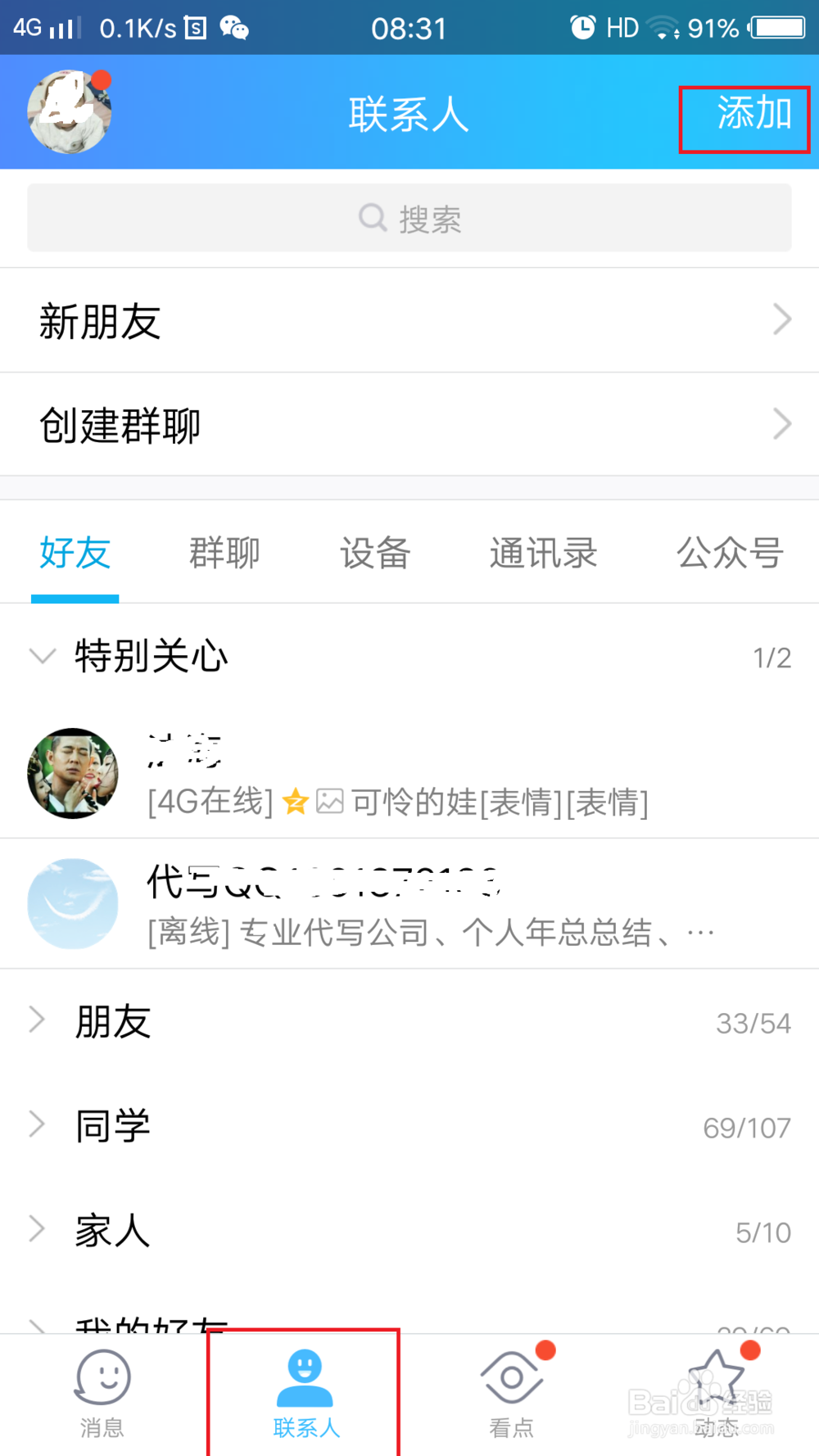The height and width of the screenshot is (1456, 819).
Task: Switch to the 公众号 tab
Action: pyautogui.click(x=729, y=553)
